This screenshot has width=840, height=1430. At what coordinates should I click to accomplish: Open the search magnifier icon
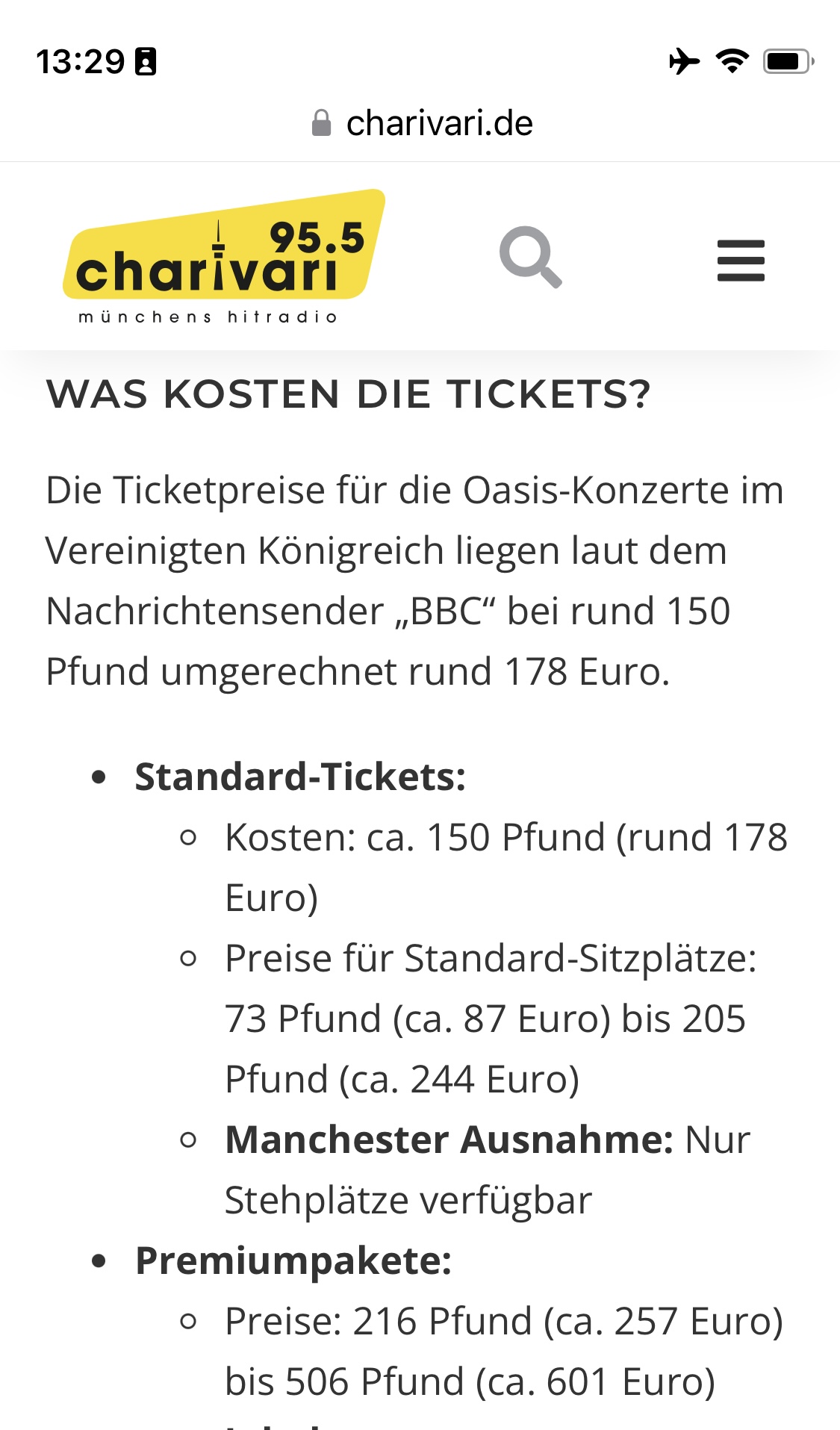531,257
